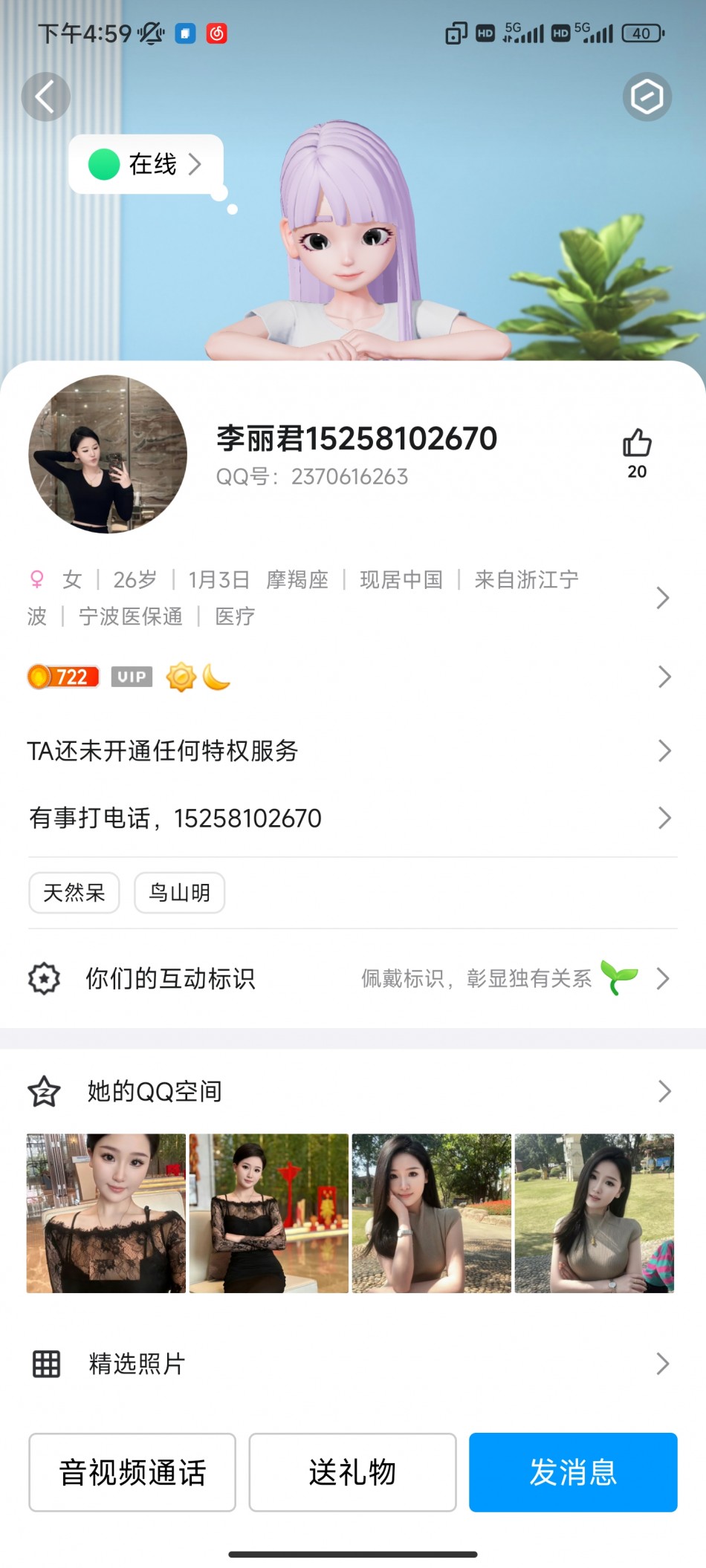Open the signature 有事打电话 row
This screenshot has height=1568, width=706.
pos(349,818)
